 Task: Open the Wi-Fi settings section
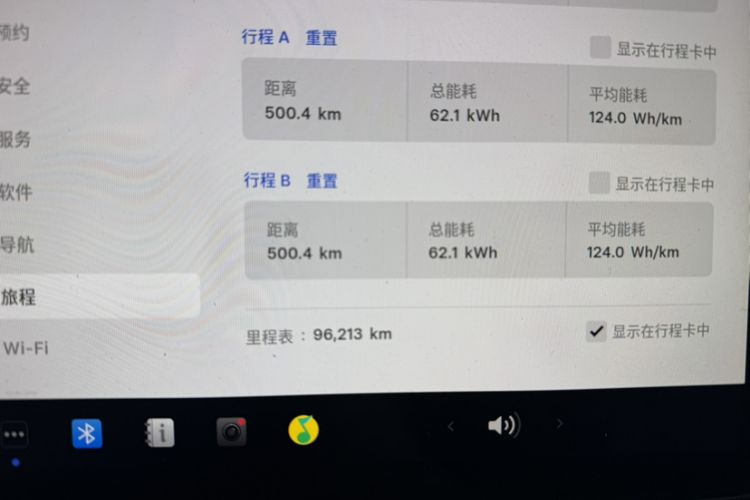pyautogui.click(x=25, y=349)
